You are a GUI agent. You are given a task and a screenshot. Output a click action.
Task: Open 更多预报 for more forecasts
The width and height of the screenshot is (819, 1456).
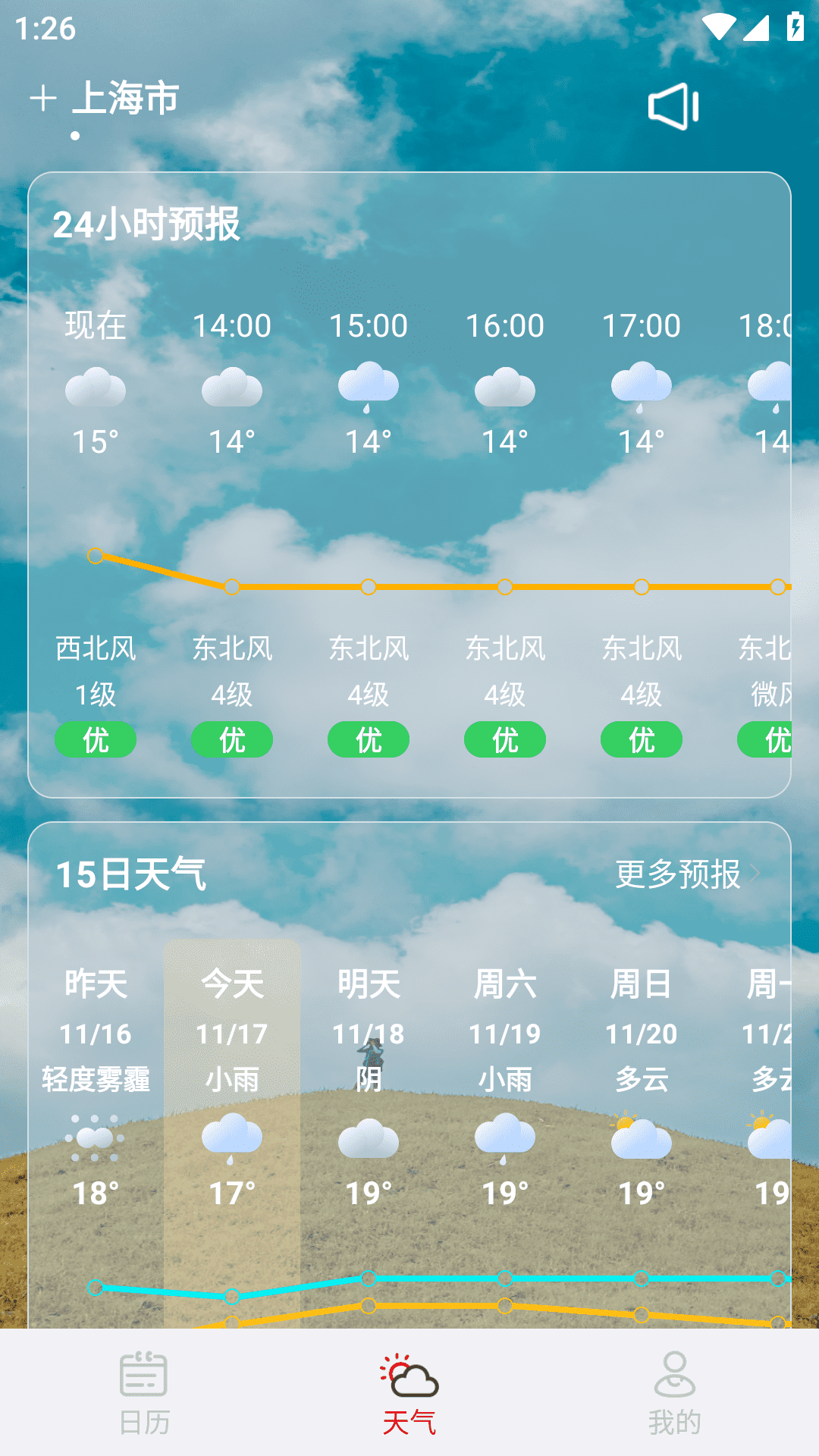click(686, 874)
